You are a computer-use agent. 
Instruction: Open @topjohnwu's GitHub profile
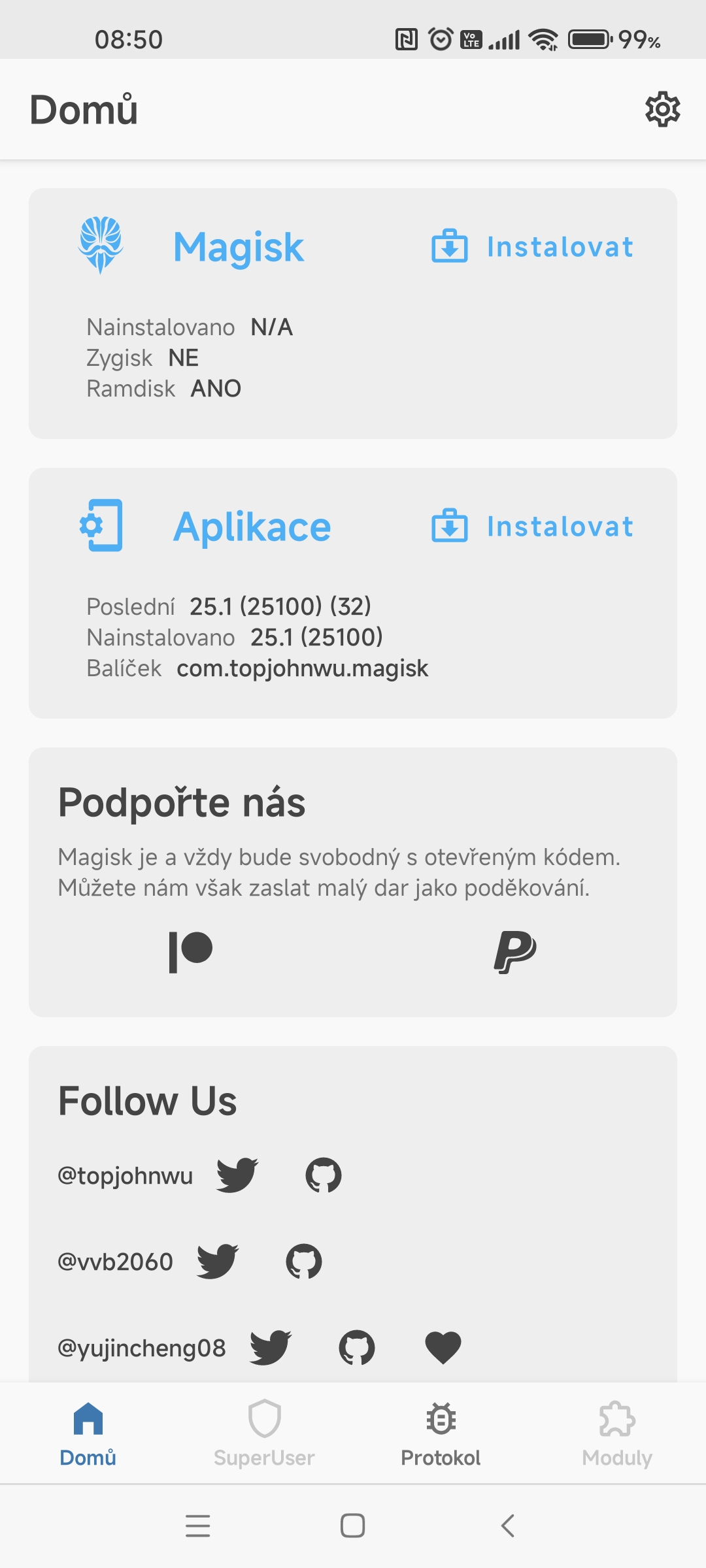(324, 1175)
